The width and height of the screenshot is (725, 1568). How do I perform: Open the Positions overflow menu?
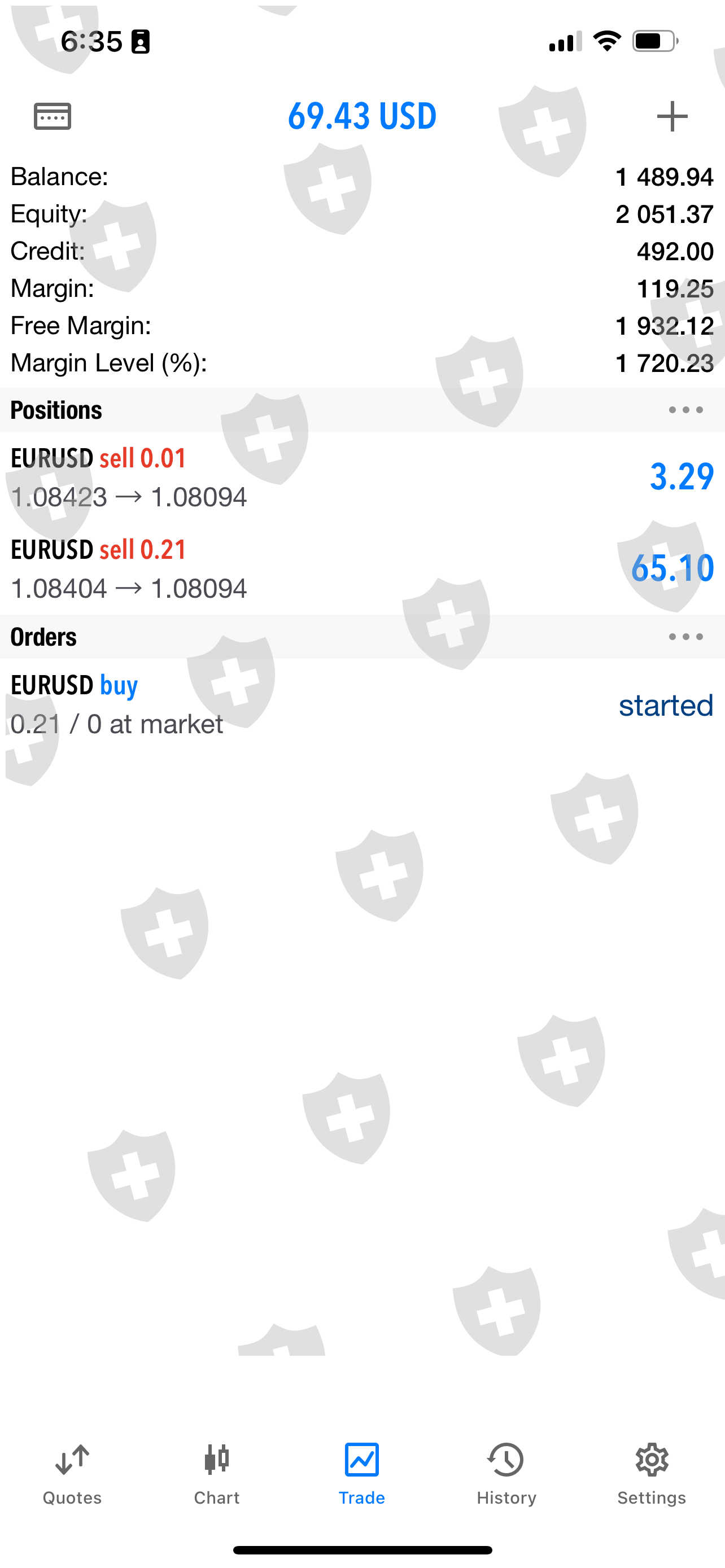685,410
